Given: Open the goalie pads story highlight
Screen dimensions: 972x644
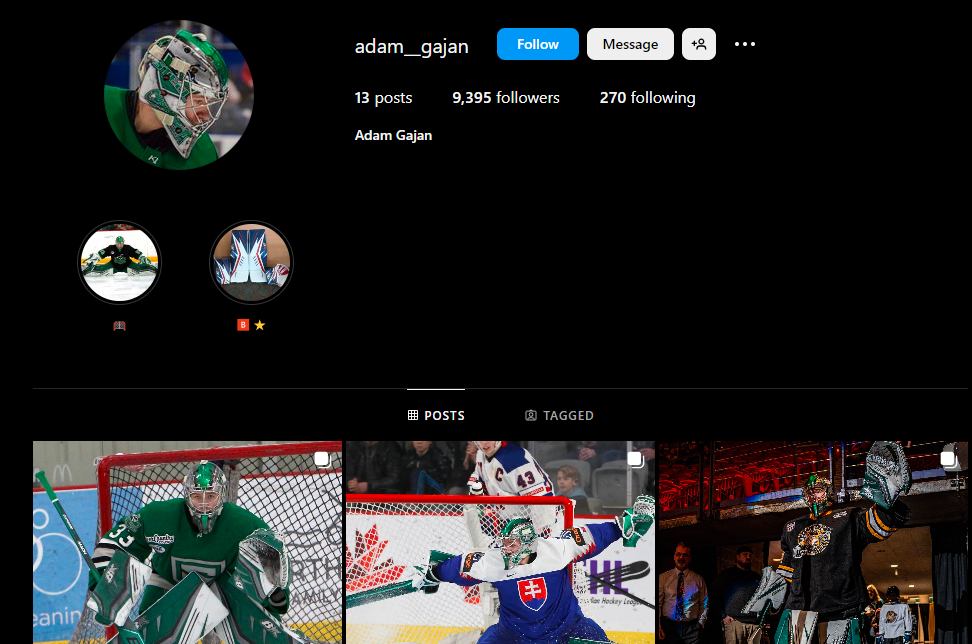Looking at the screenshot, I should coord(251,263).
